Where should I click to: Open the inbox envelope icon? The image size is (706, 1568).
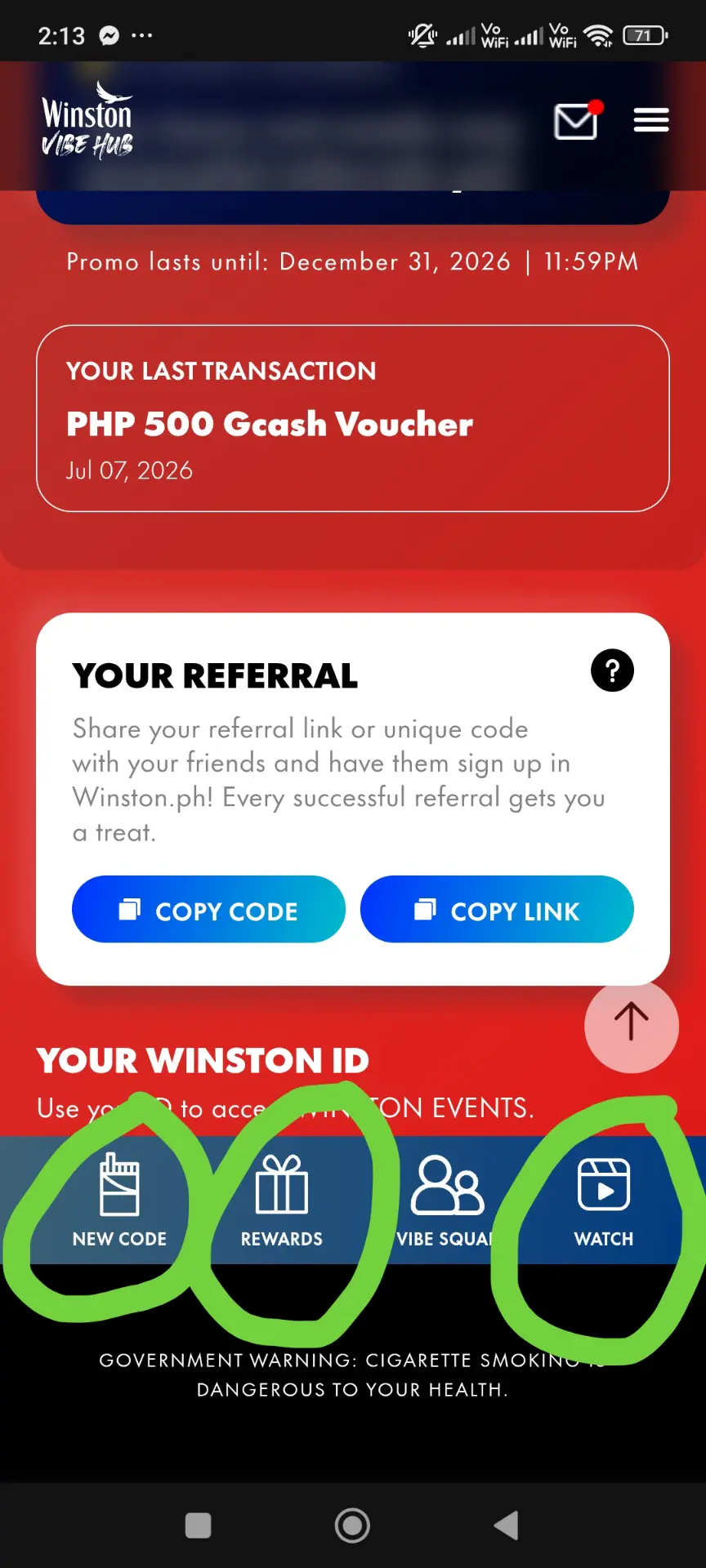coord(577,121)
